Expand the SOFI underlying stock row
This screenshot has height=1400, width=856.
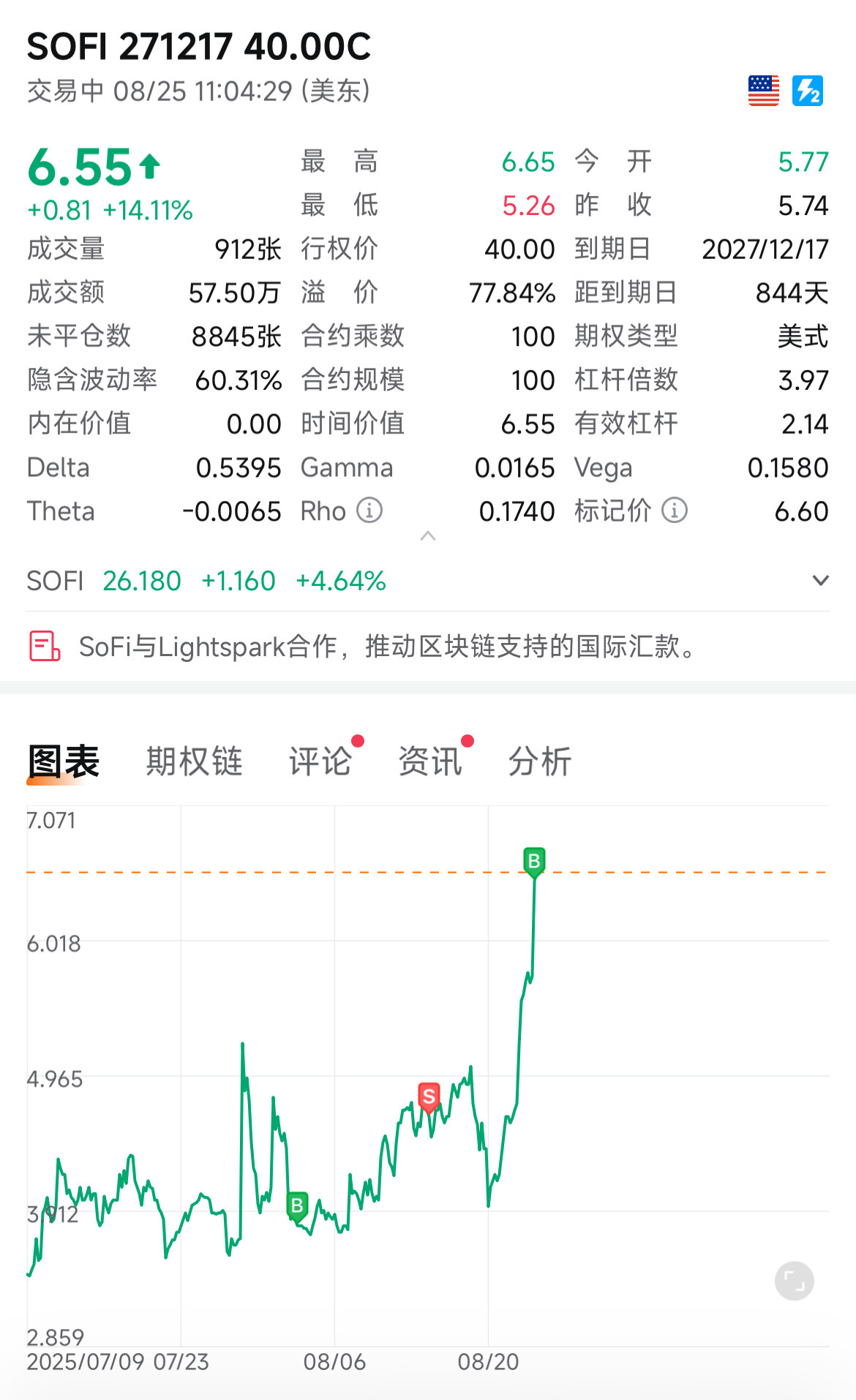821,581
